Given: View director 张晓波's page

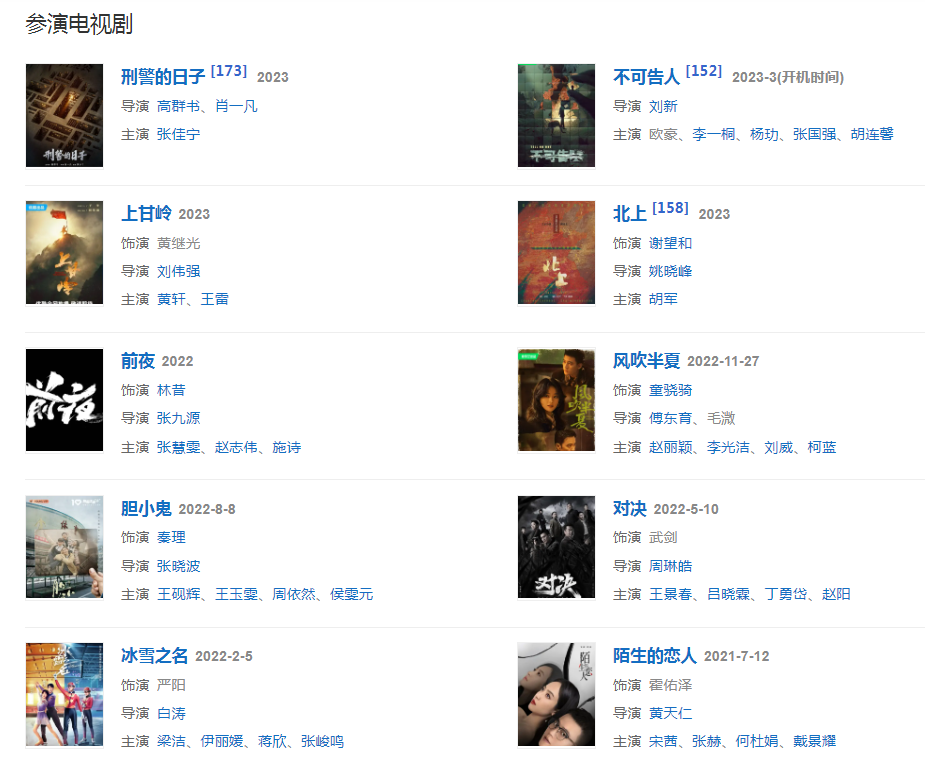Looking at the screenshot, I should [x=178, y=566].
